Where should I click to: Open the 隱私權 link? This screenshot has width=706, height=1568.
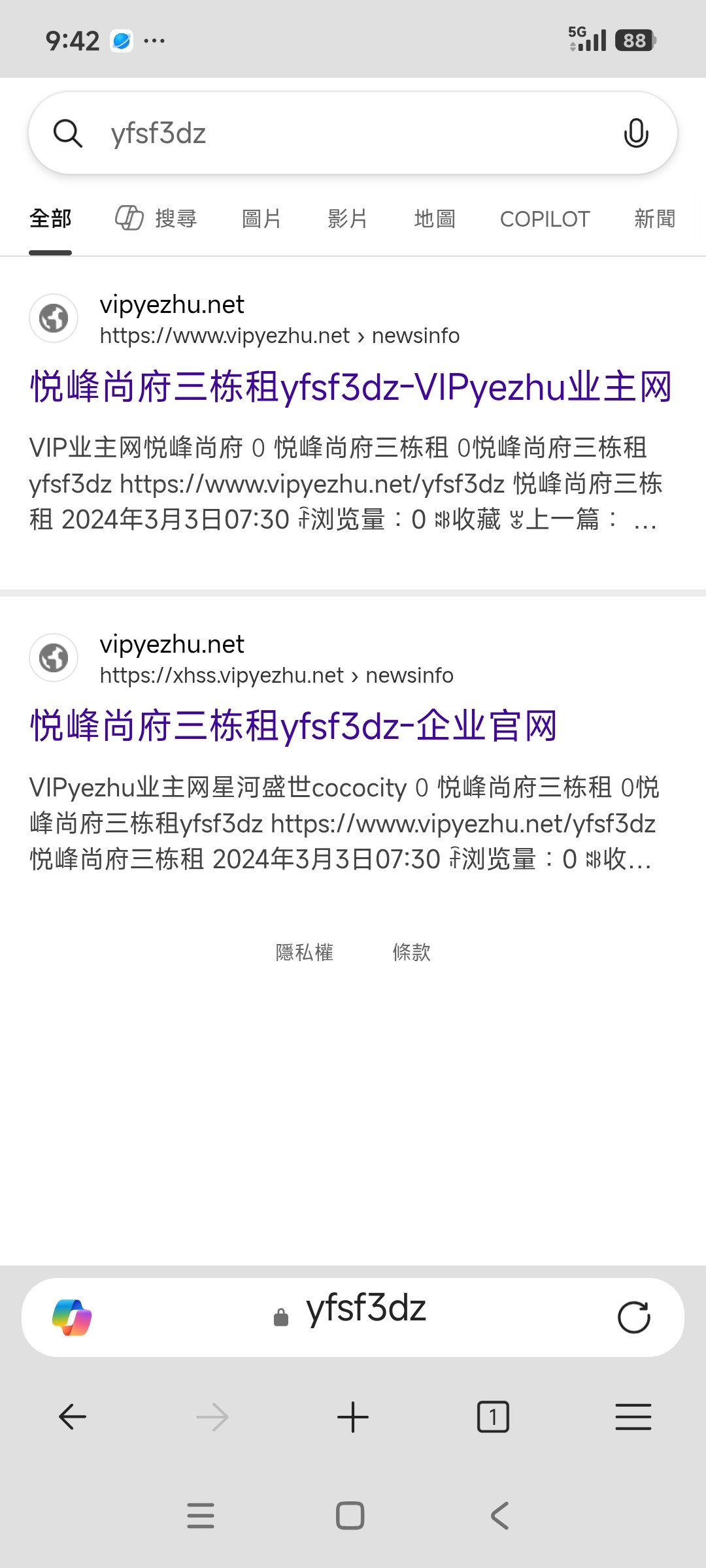305,952
